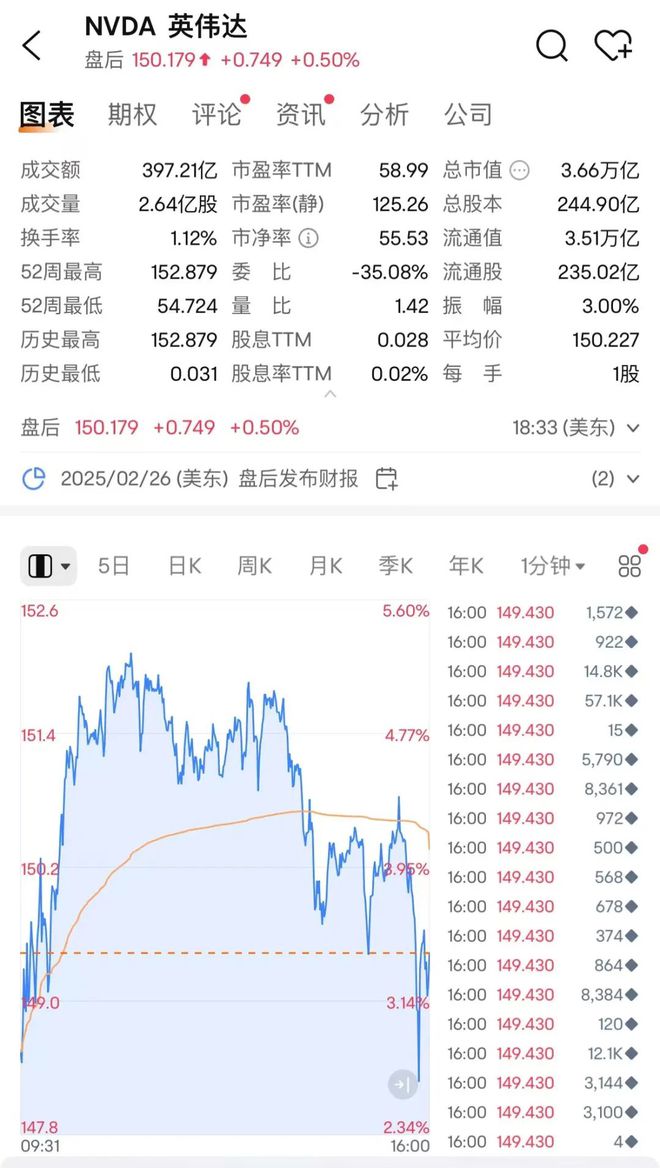Go back using the top-left arrow

pyautogui.click(x=31, y=45)
